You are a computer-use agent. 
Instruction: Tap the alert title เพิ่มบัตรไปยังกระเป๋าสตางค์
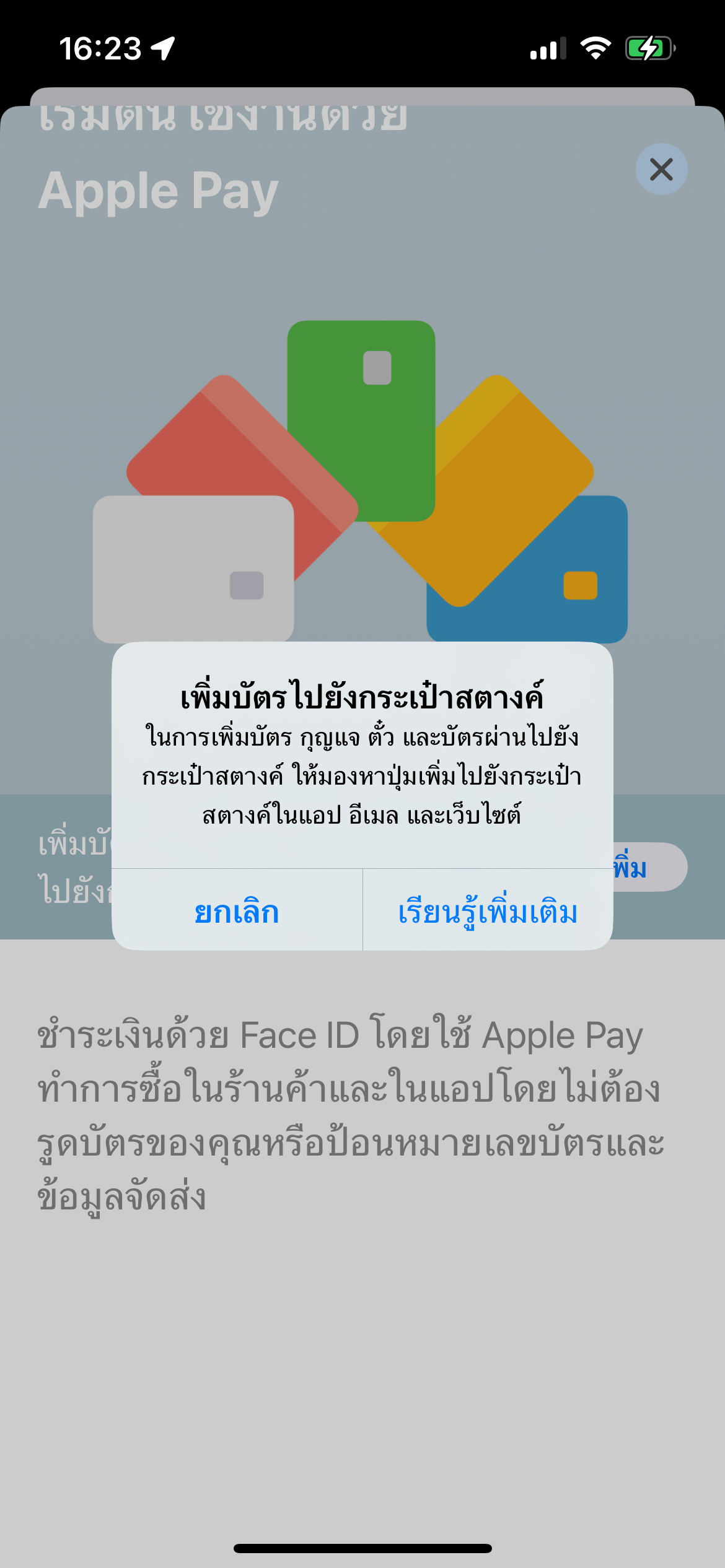click(x=362, y=697)
